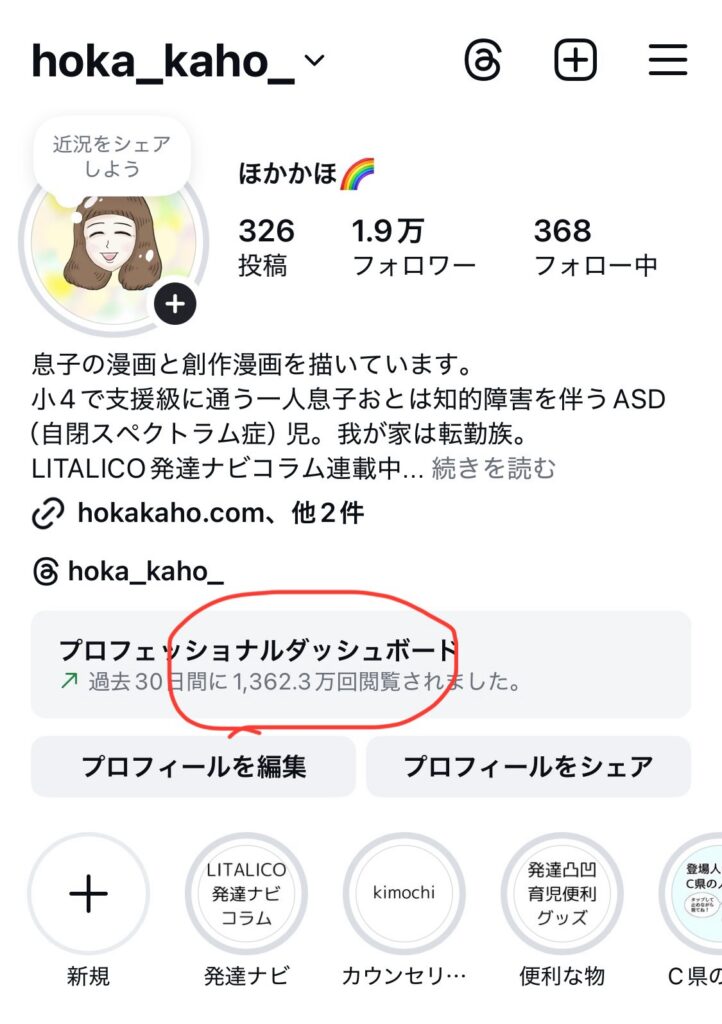Tap the 近況をシェアしよう note bubble
The image size is (722, 1024).
[111, 156]
